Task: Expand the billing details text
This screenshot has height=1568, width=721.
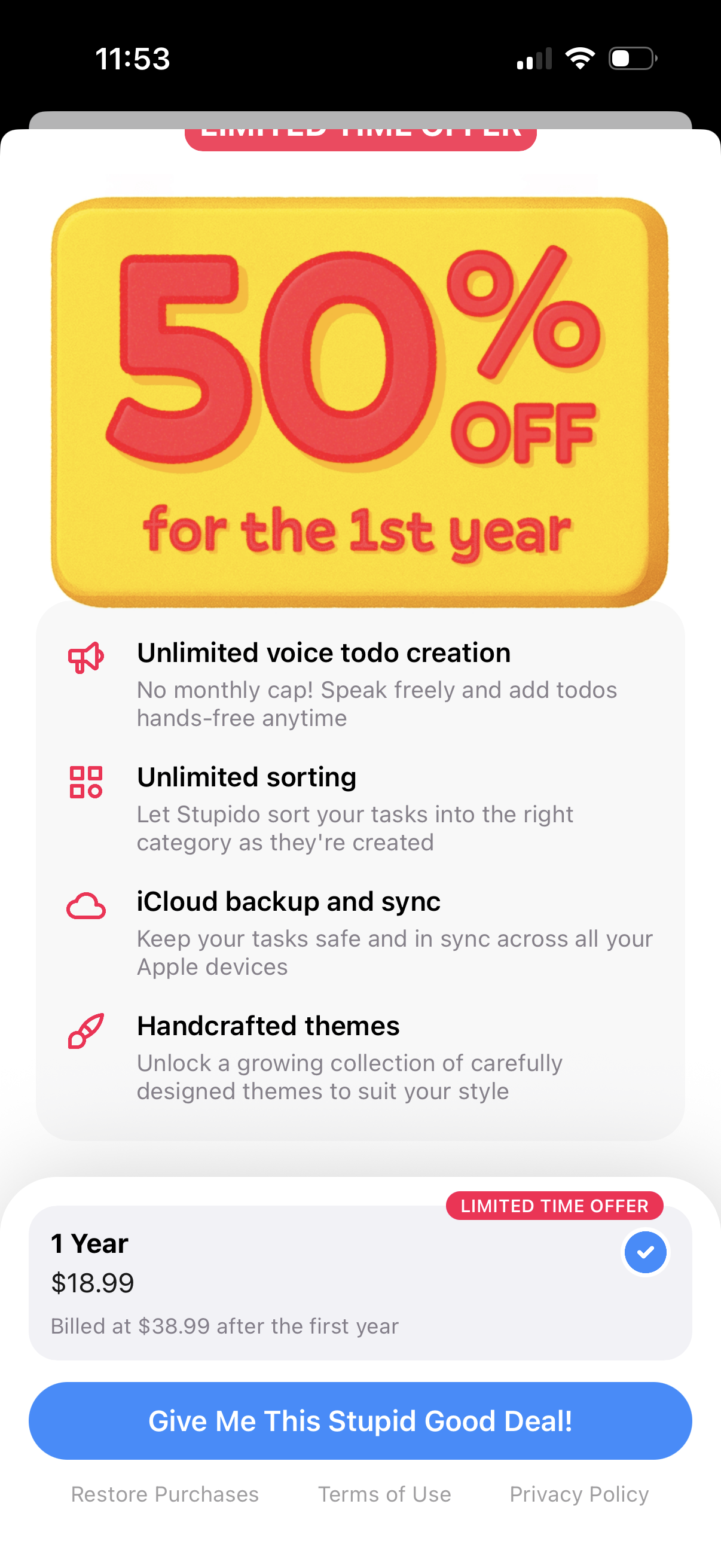Action: [224, 1326]
